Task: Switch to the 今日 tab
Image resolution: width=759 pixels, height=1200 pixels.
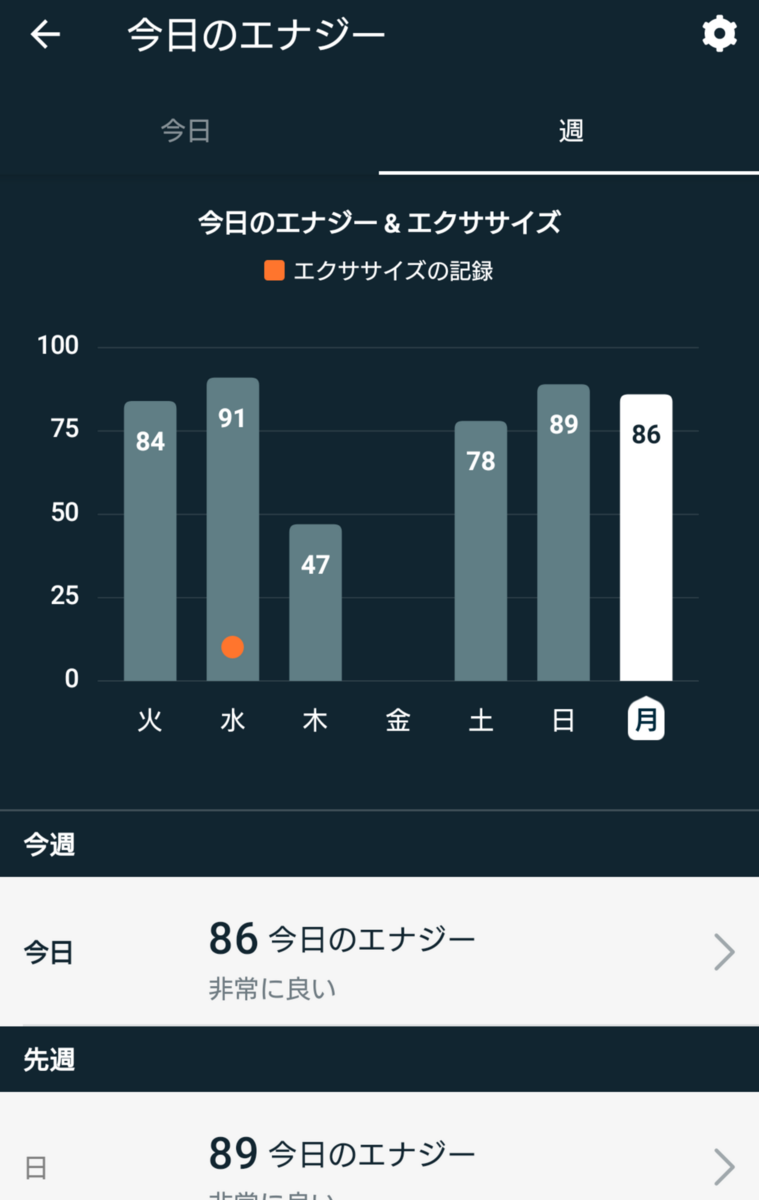Action: (187, 131)
